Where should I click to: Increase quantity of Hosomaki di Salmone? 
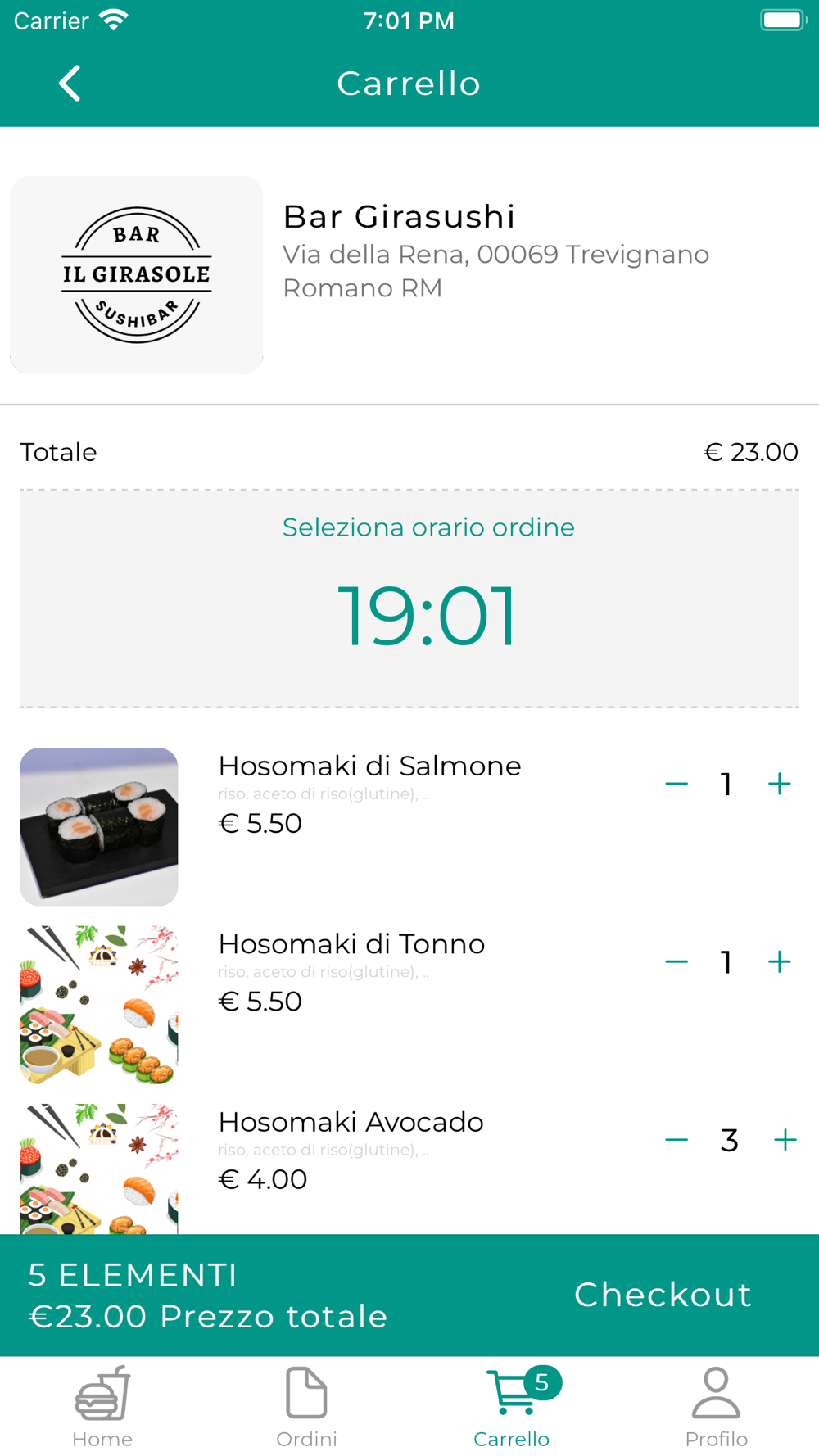(x=780, y=784)
